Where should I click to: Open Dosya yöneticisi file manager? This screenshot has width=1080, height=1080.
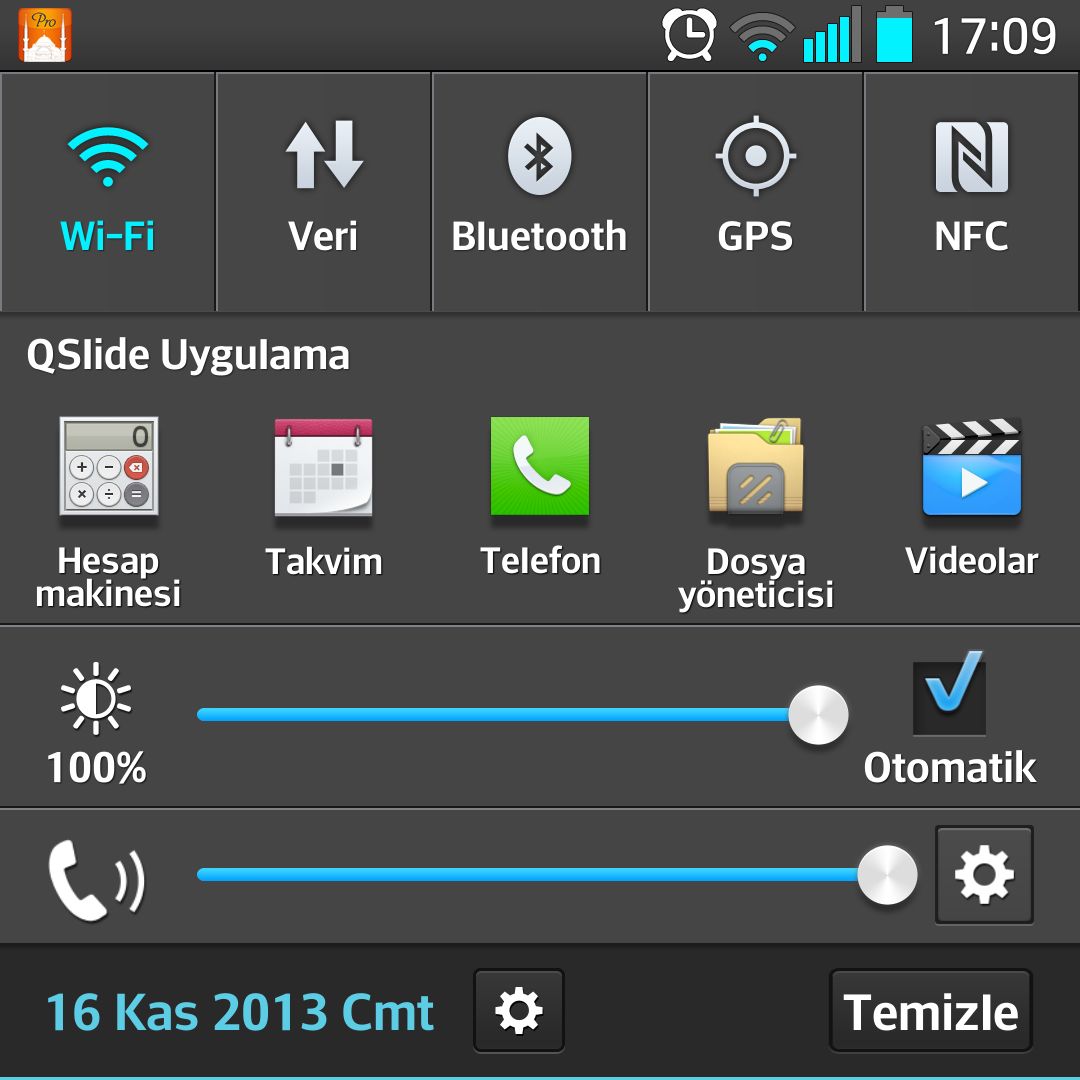click(x=755, y=510)
